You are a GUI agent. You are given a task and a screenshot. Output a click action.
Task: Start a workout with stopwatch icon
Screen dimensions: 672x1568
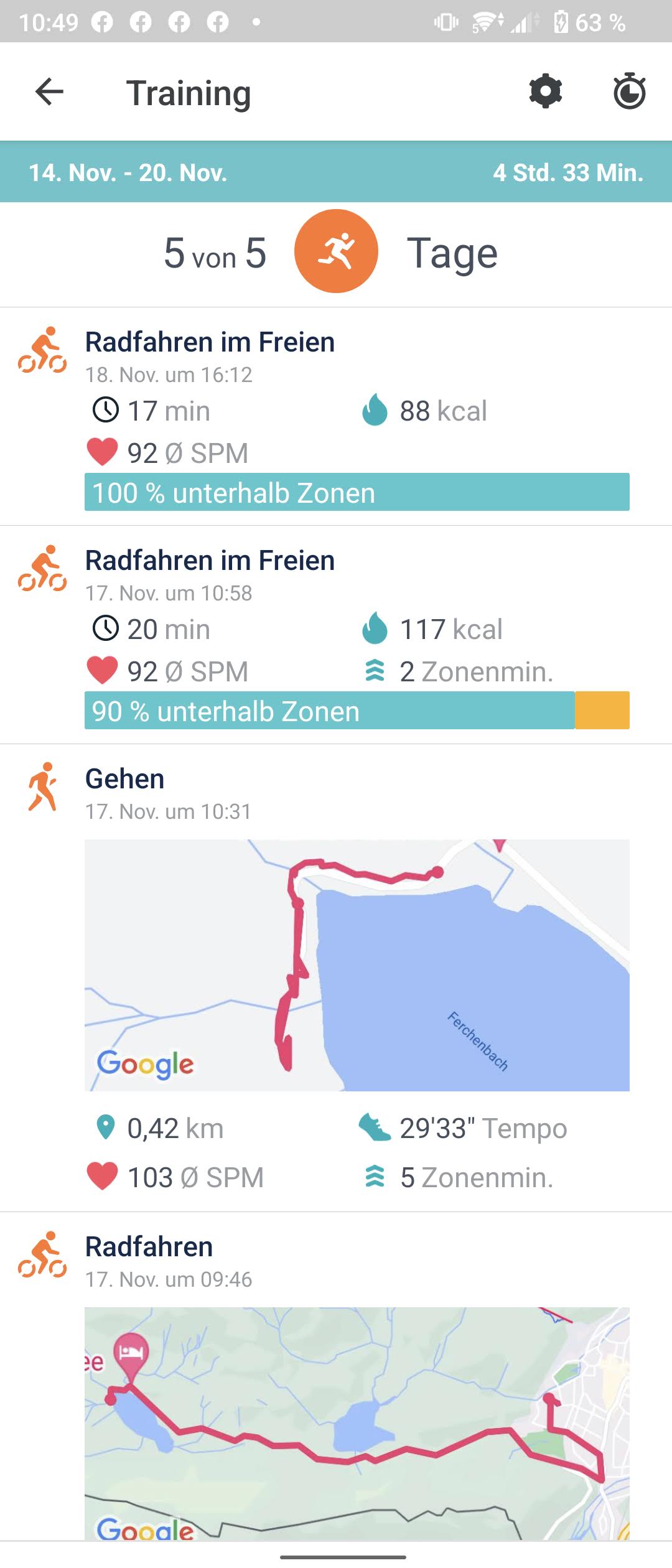tap(629, 92)
